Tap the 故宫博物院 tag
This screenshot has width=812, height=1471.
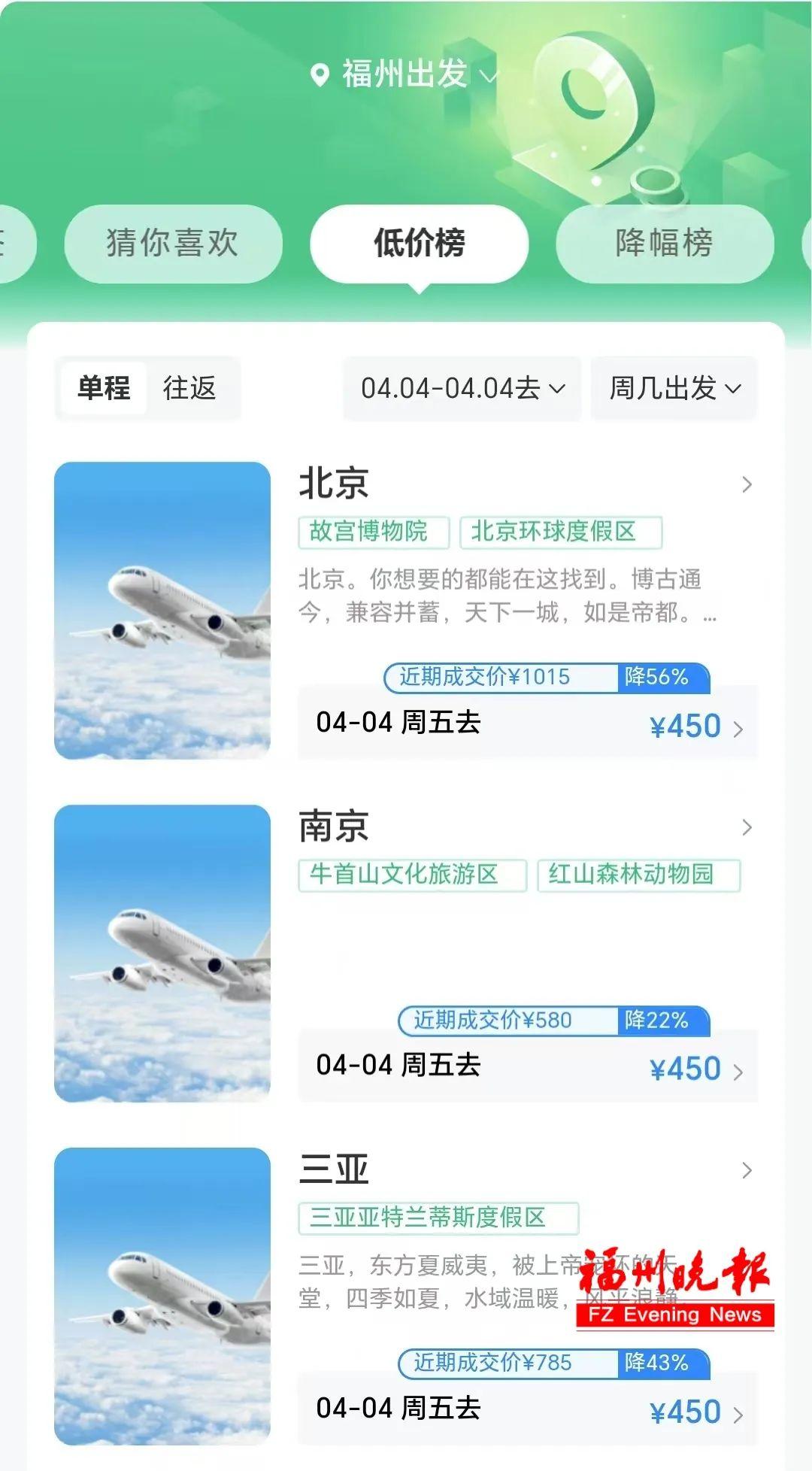pos(374,532)
